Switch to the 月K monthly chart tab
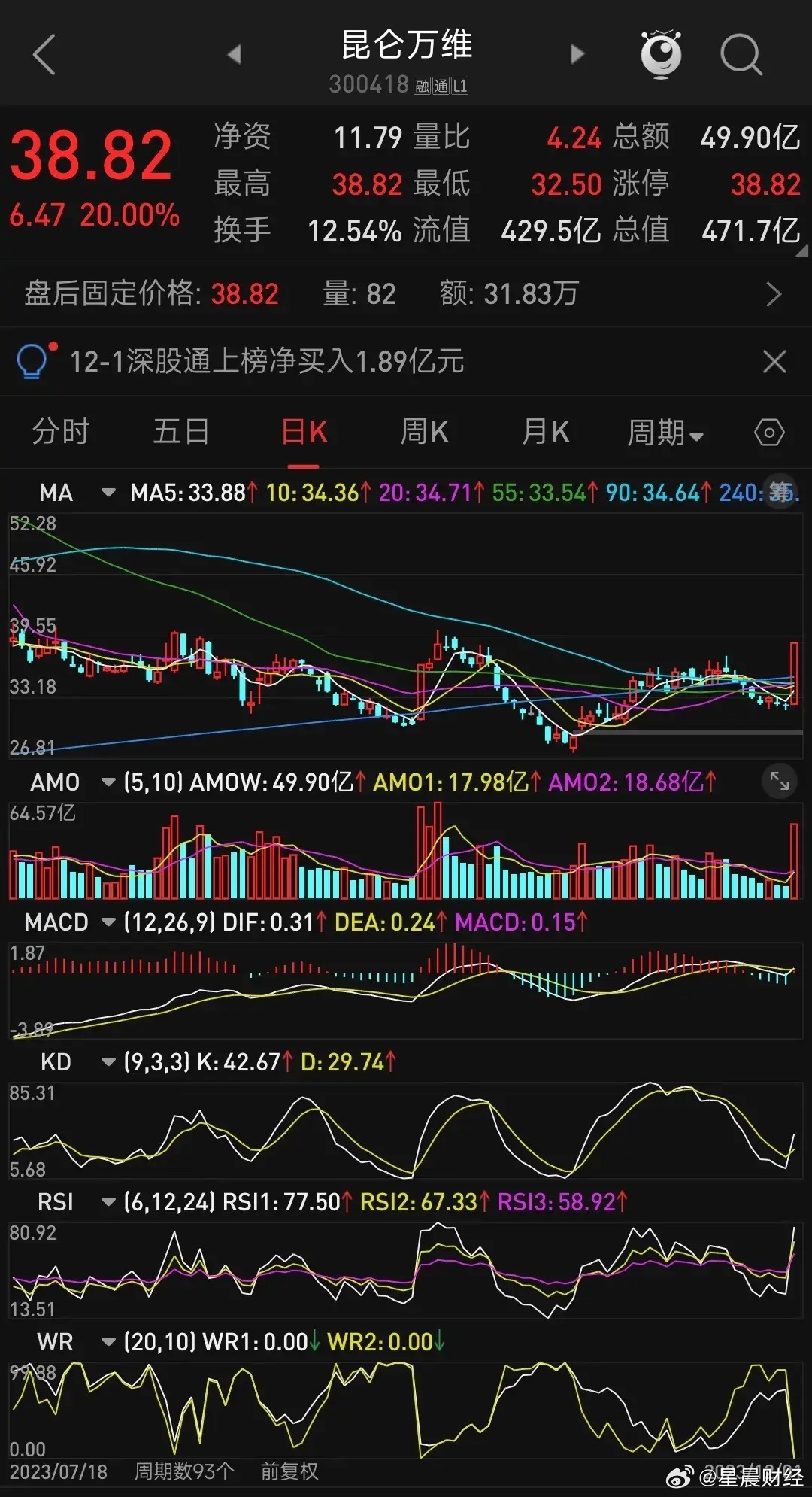 pyautogui.click(x=545, y=432)
